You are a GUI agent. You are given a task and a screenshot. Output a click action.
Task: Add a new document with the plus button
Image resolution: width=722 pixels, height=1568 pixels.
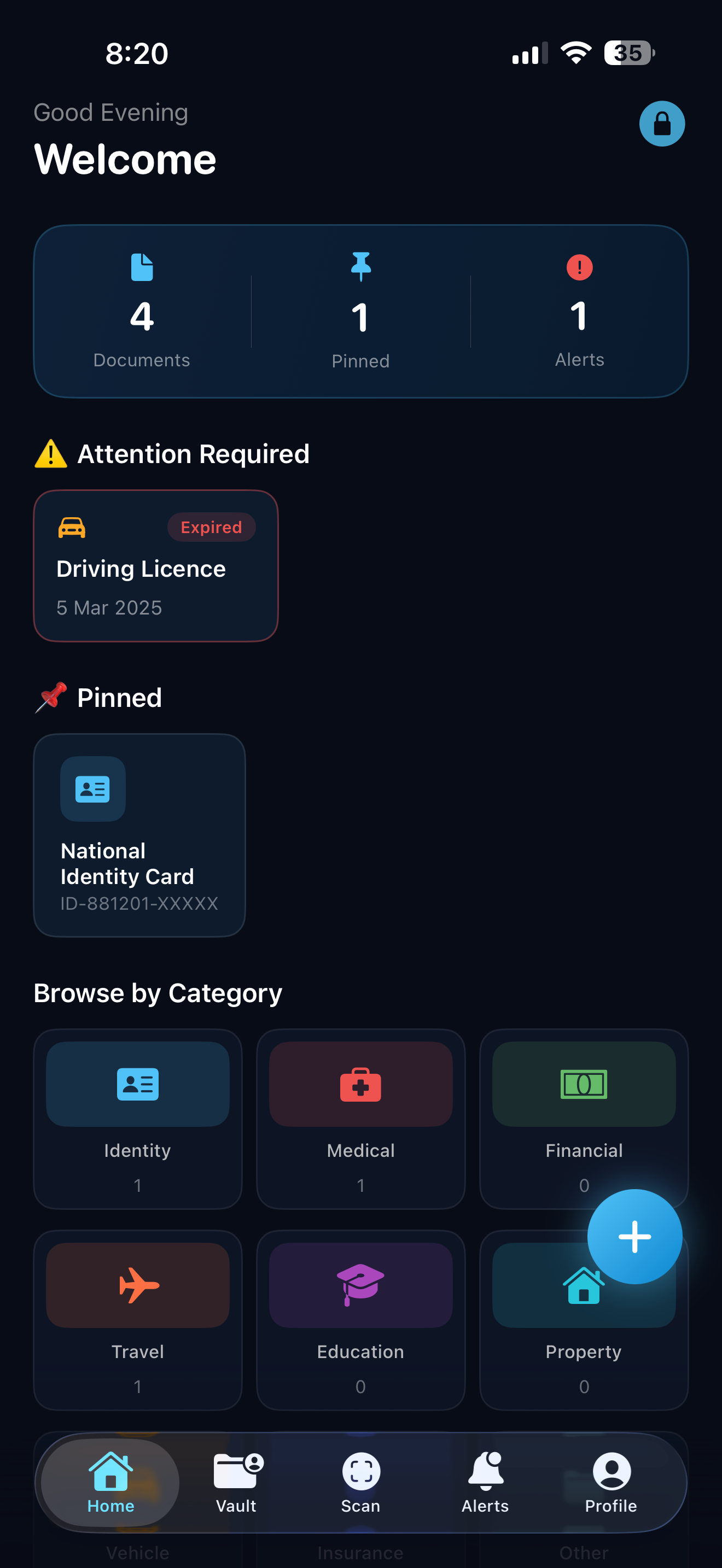(x=634, y=1236)
